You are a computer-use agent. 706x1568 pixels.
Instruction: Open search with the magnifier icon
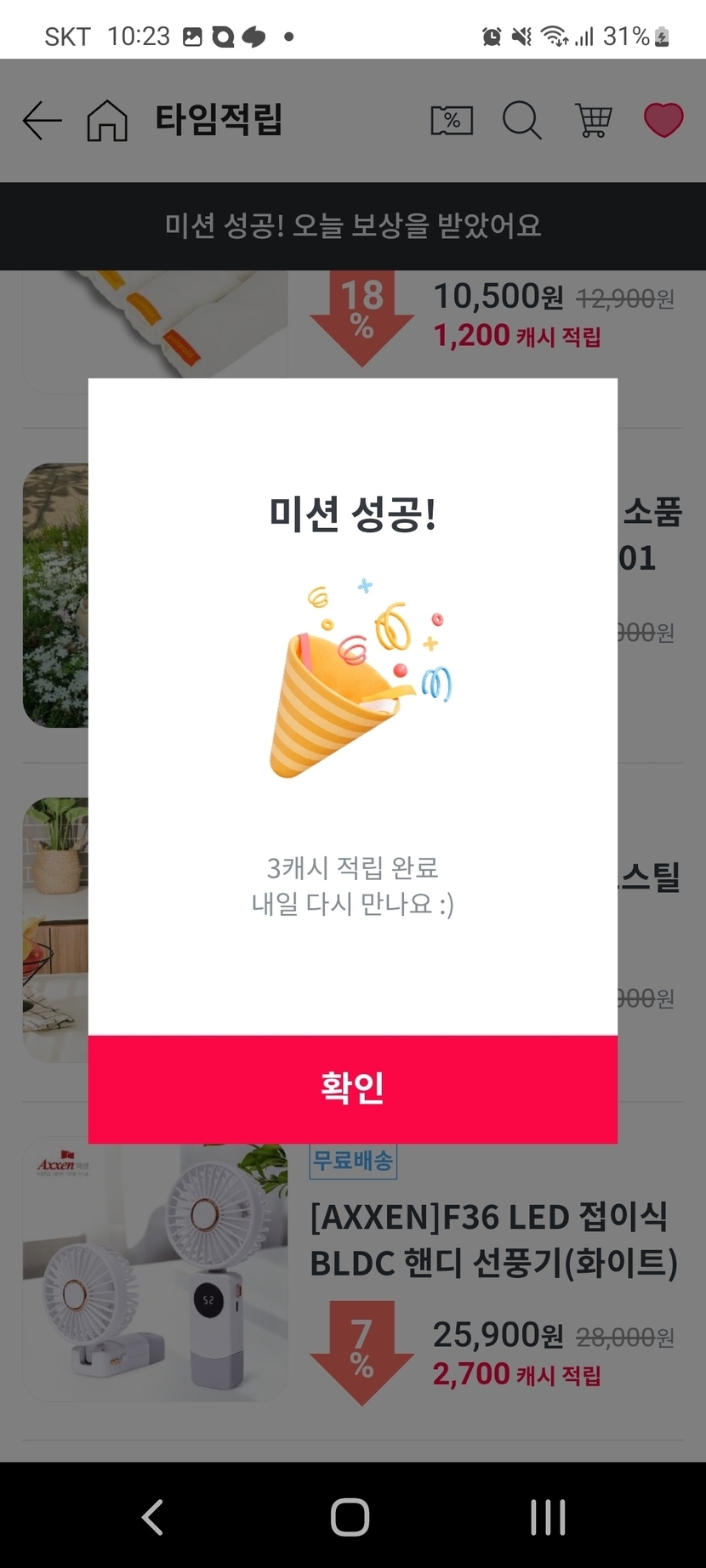pos(521,120)
